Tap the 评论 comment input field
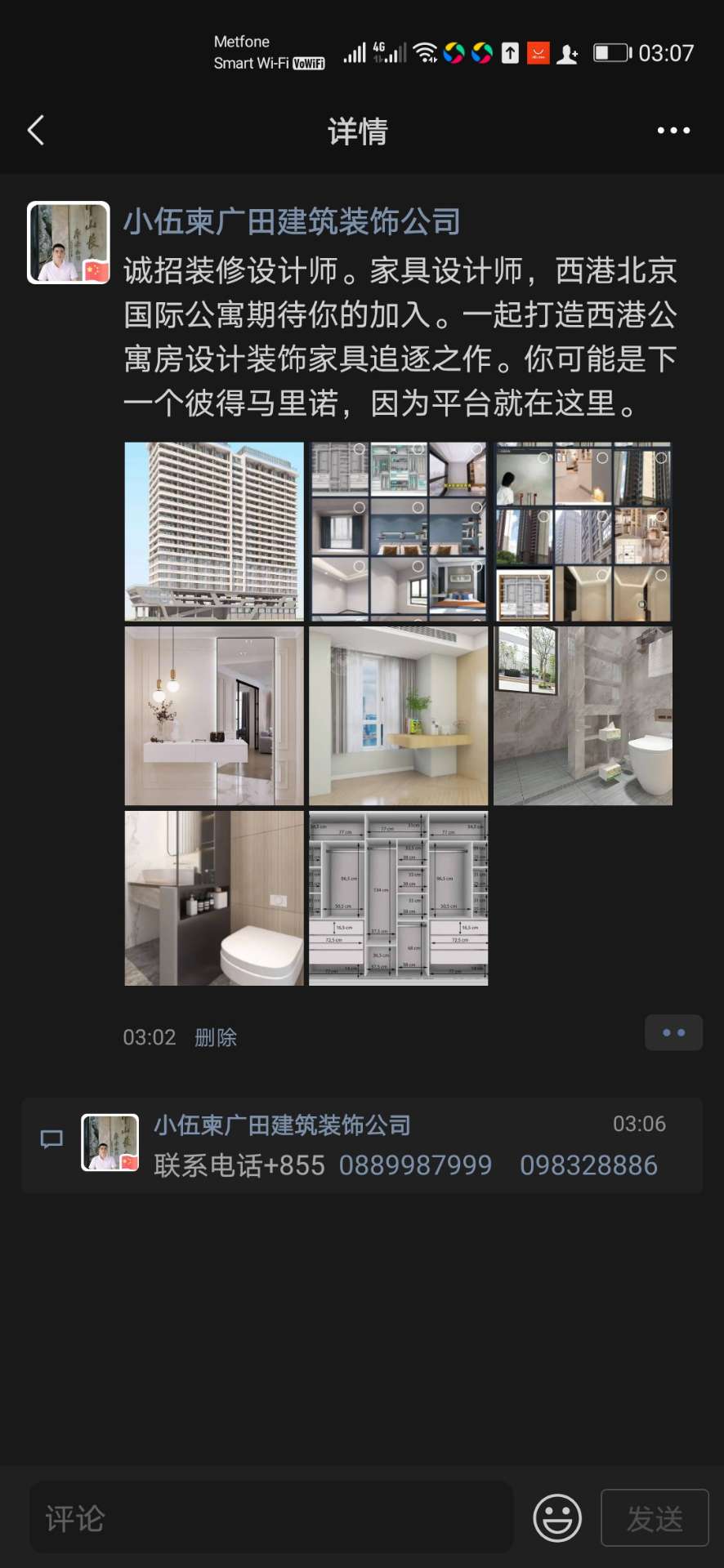Image resolution: width=724 pixels, height=1568 pixels. coord(271,1518)
